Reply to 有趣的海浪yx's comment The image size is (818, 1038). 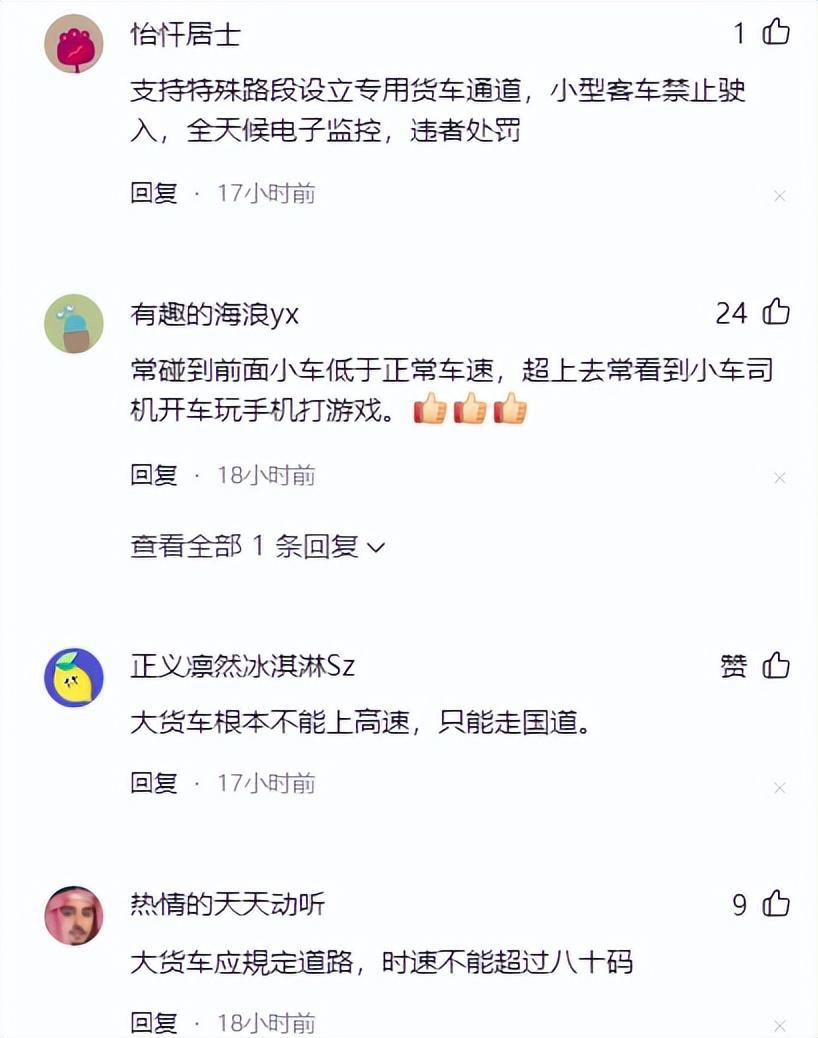coord(153,475)
